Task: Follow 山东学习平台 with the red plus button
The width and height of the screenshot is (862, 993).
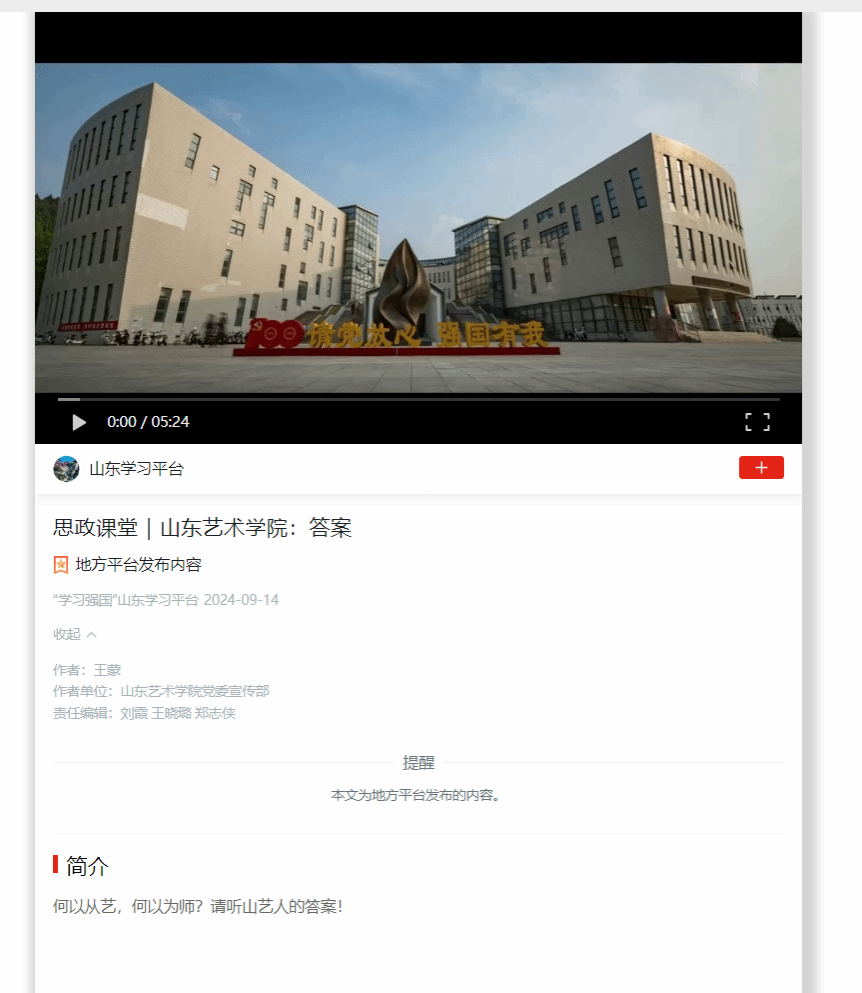Action: [761, 468]
